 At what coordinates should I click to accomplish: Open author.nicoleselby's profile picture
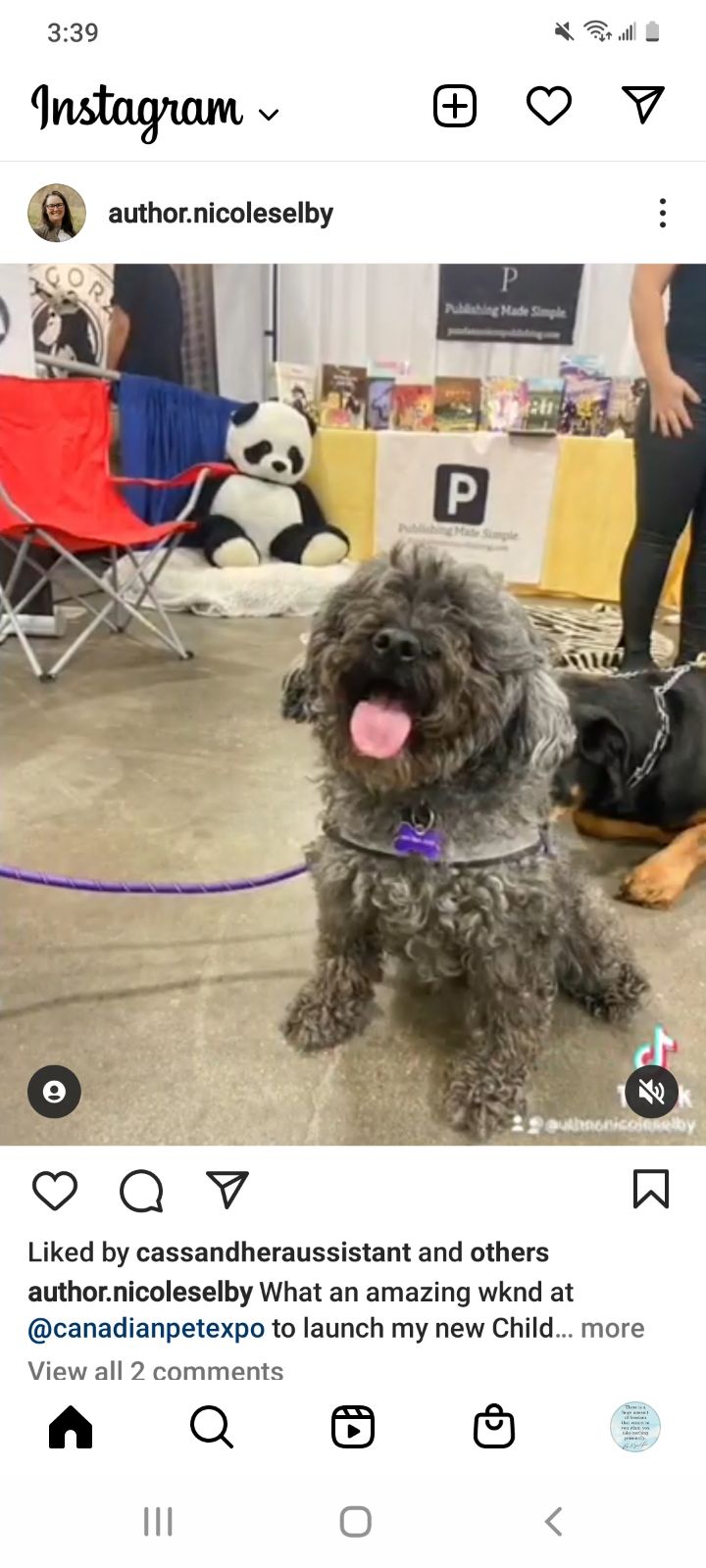57,213
